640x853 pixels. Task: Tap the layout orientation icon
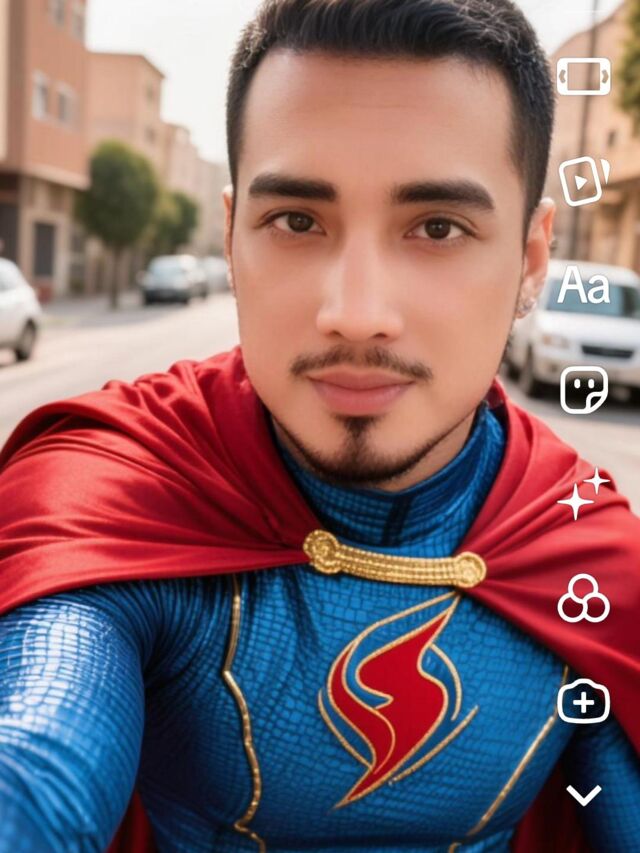pos(583,76)
